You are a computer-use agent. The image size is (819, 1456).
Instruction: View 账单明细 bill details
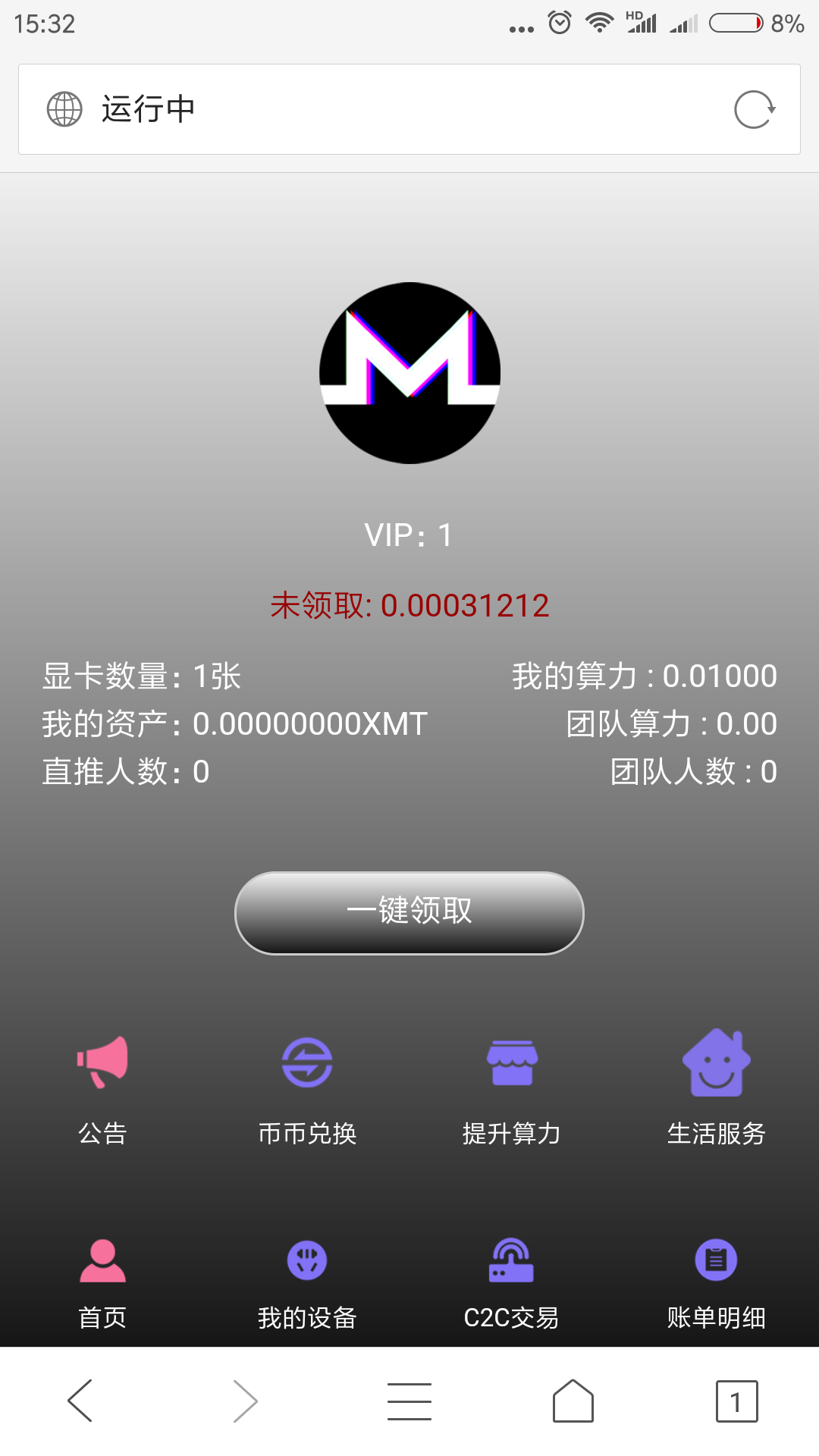[x=716, y=1283]
